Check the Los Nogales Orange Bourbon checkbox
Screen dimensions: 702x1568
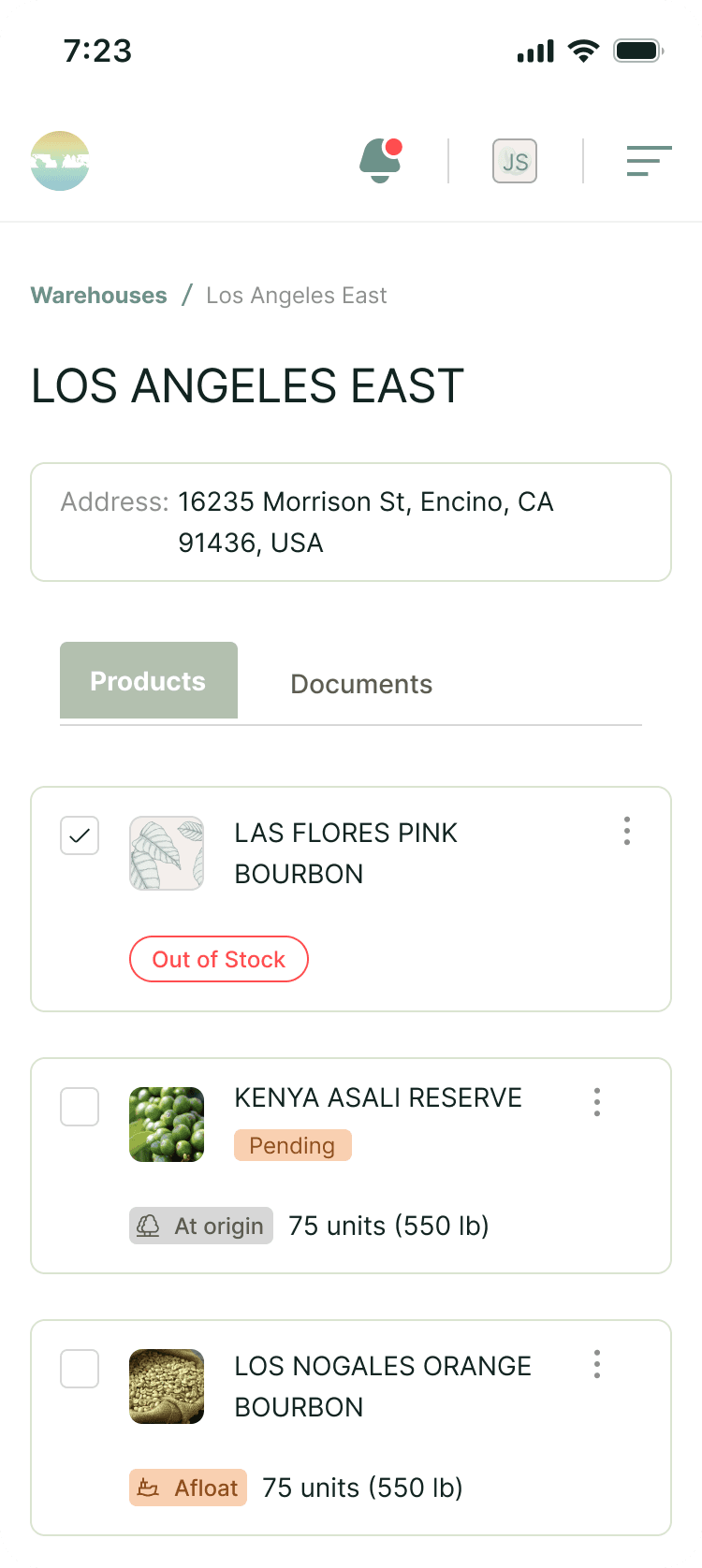tap(80, 1369)
